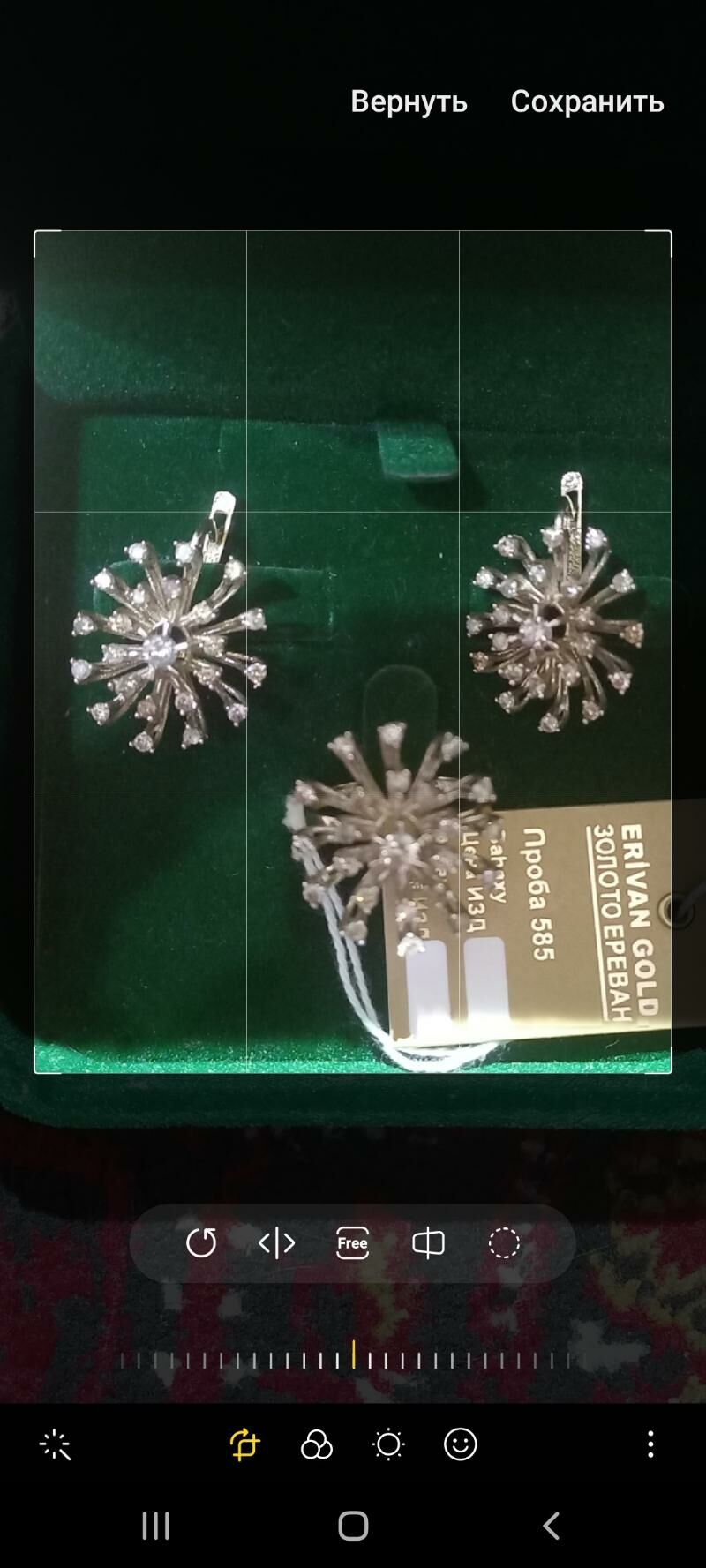The height and width of the screenshot is (1568, 706).
Task: Apply auto enhance with the sparkle icon
Action: (x=56, y=1444)
